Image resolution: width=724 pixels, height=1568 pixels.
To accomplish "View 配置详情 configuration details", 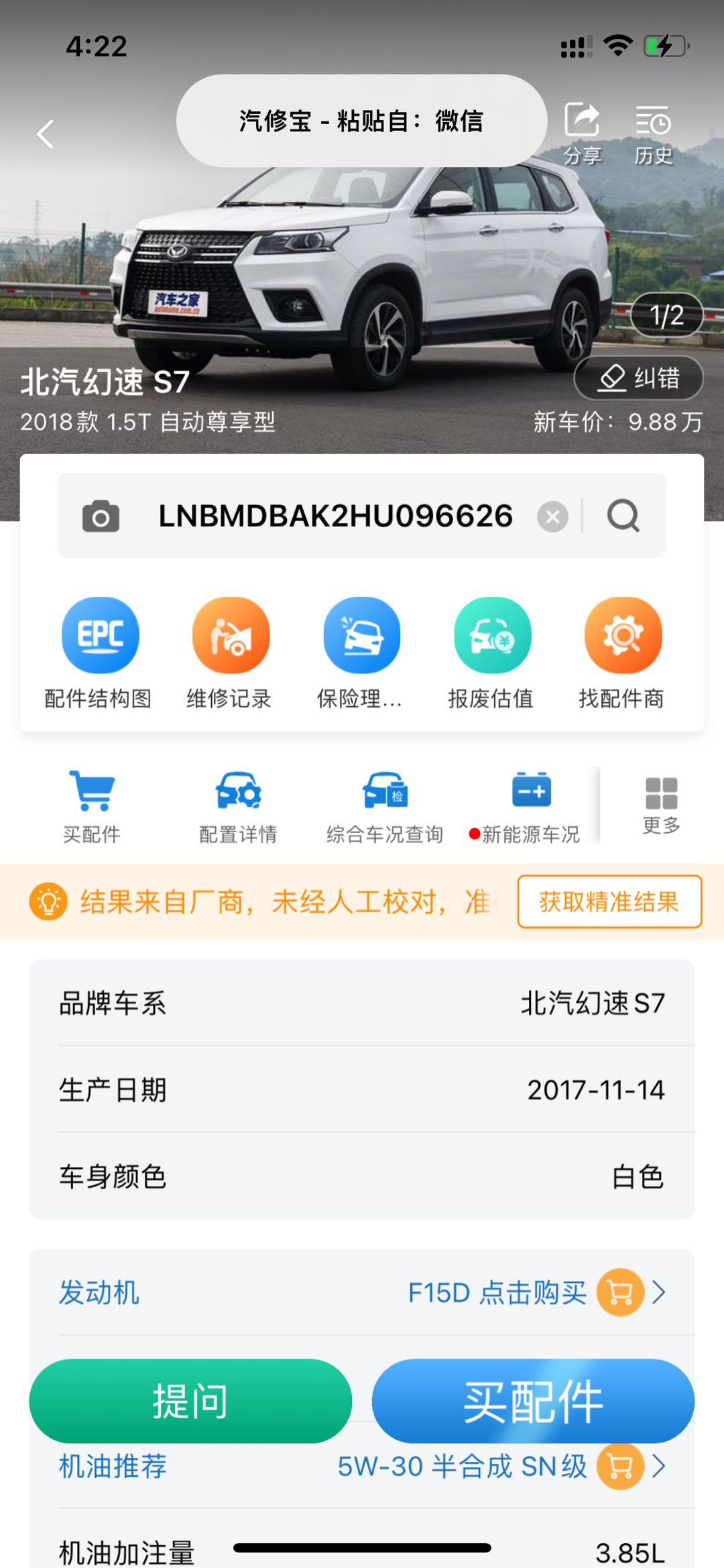I will click(238, 806).
